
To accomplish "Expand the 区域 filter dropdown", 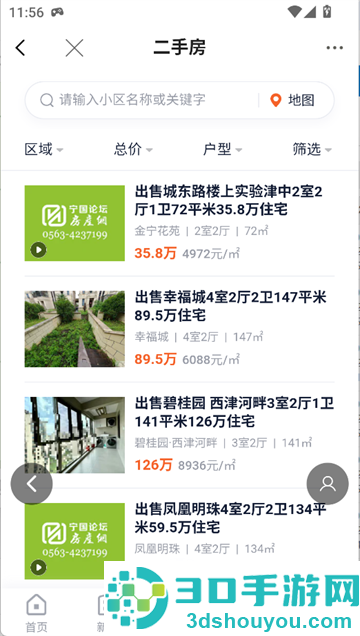I will pos(44,149).
